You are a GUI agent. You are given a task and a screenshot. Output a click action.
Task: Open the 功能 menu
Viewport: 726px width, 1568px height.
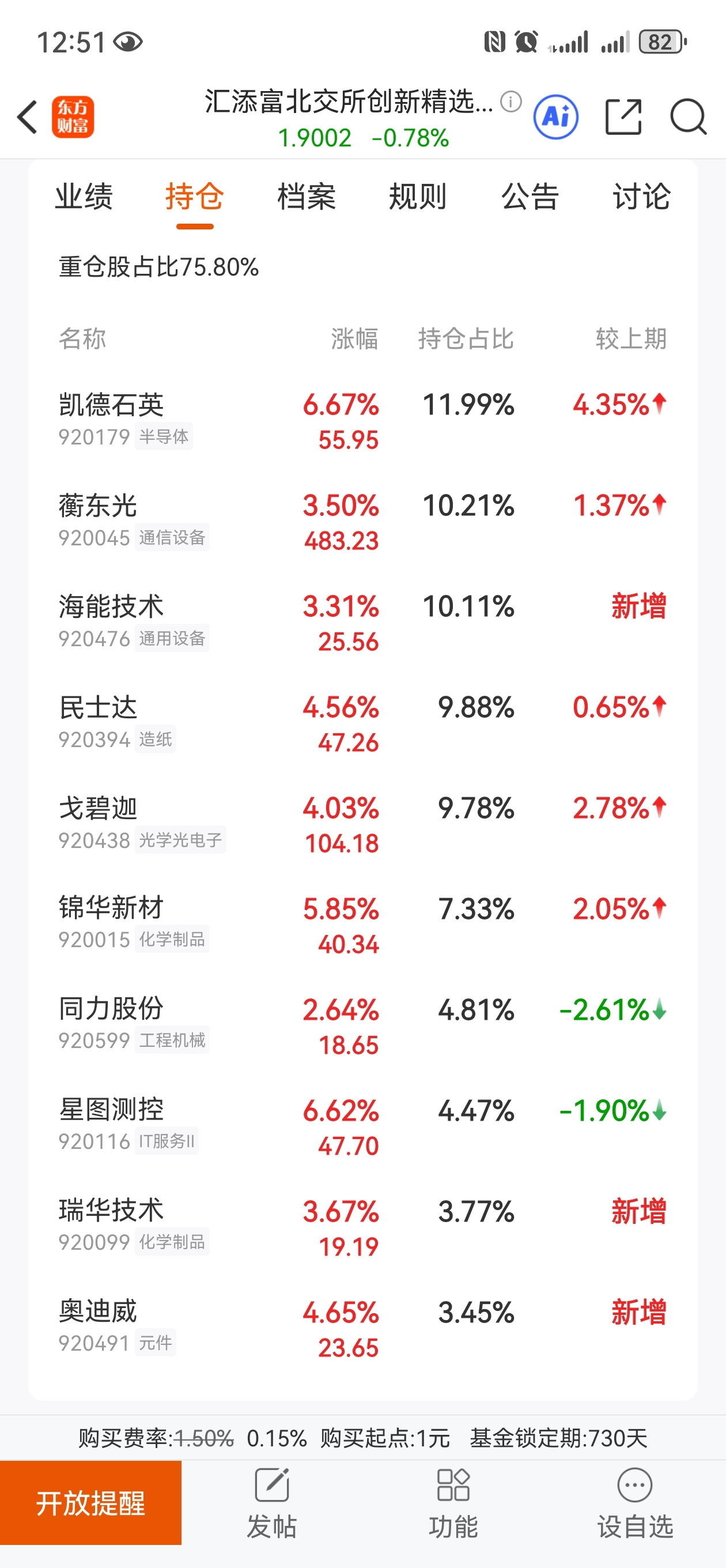(453, 1503)
